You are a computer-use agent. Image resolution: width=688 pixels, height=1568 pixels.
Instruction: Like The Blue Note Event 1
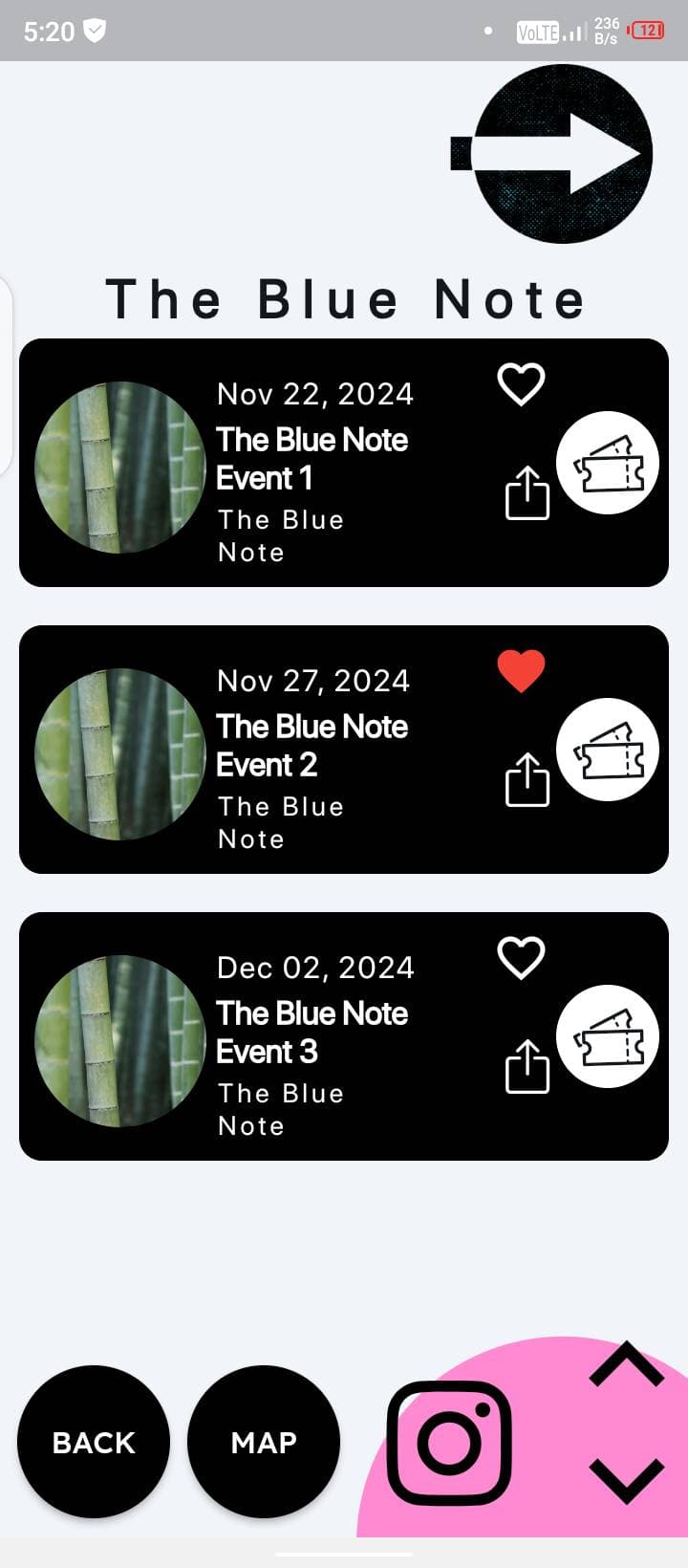(521, 384)
